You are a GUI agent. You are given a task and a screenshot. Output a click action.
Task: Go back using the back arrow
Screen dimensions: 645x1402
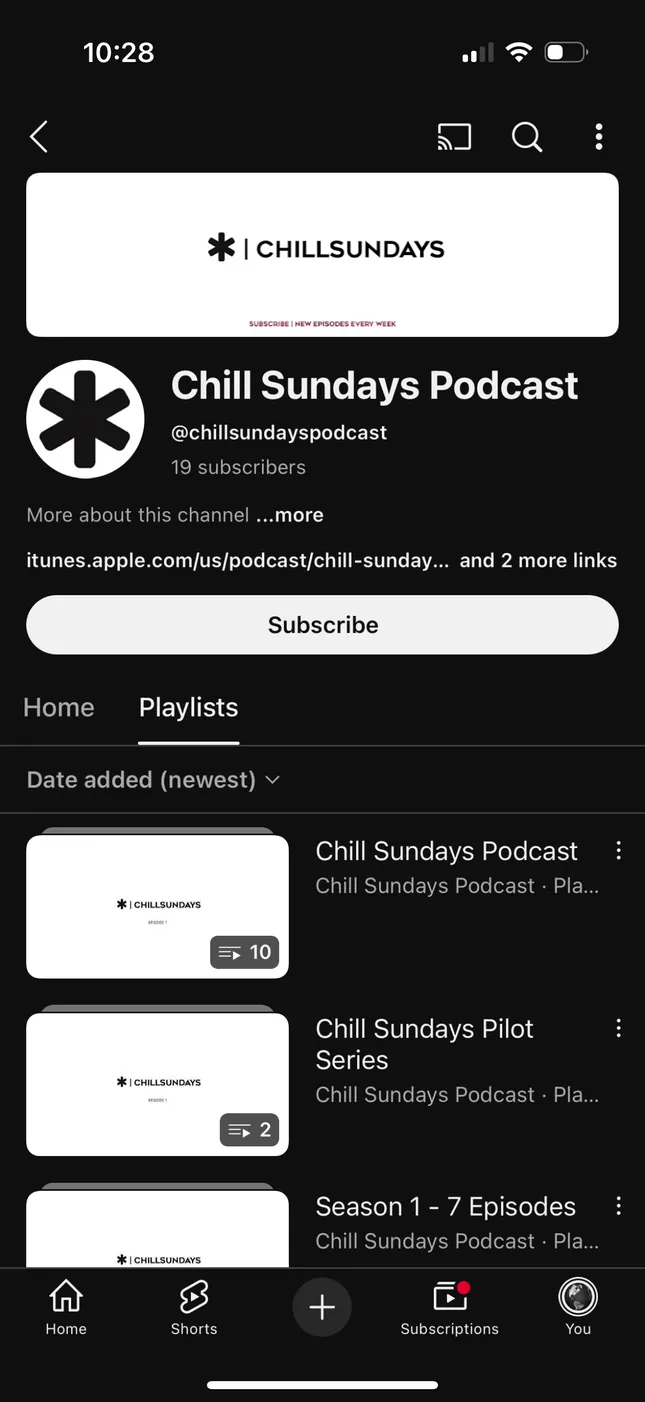(x=39, y=137)
